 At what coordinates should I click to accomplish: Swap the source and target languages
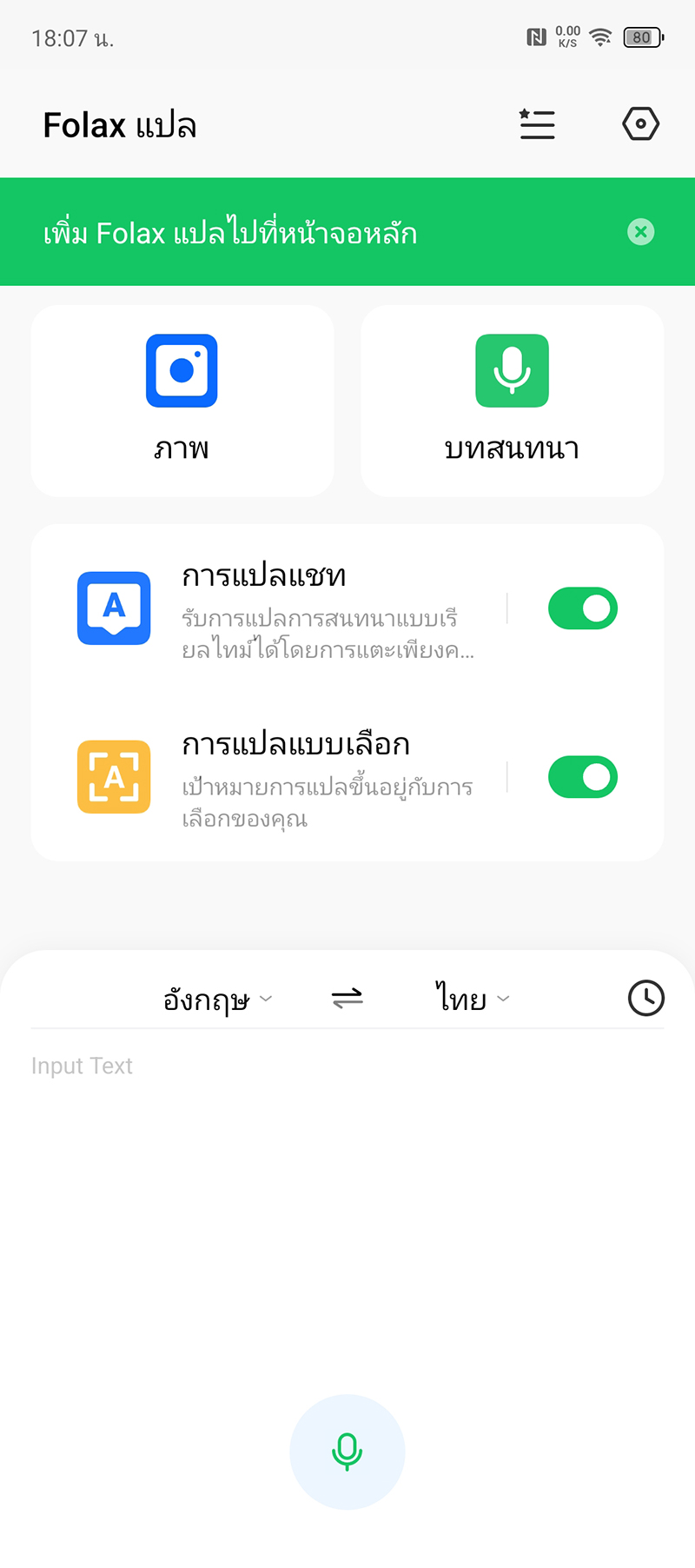pyautogui.click(x=347, y=999)
